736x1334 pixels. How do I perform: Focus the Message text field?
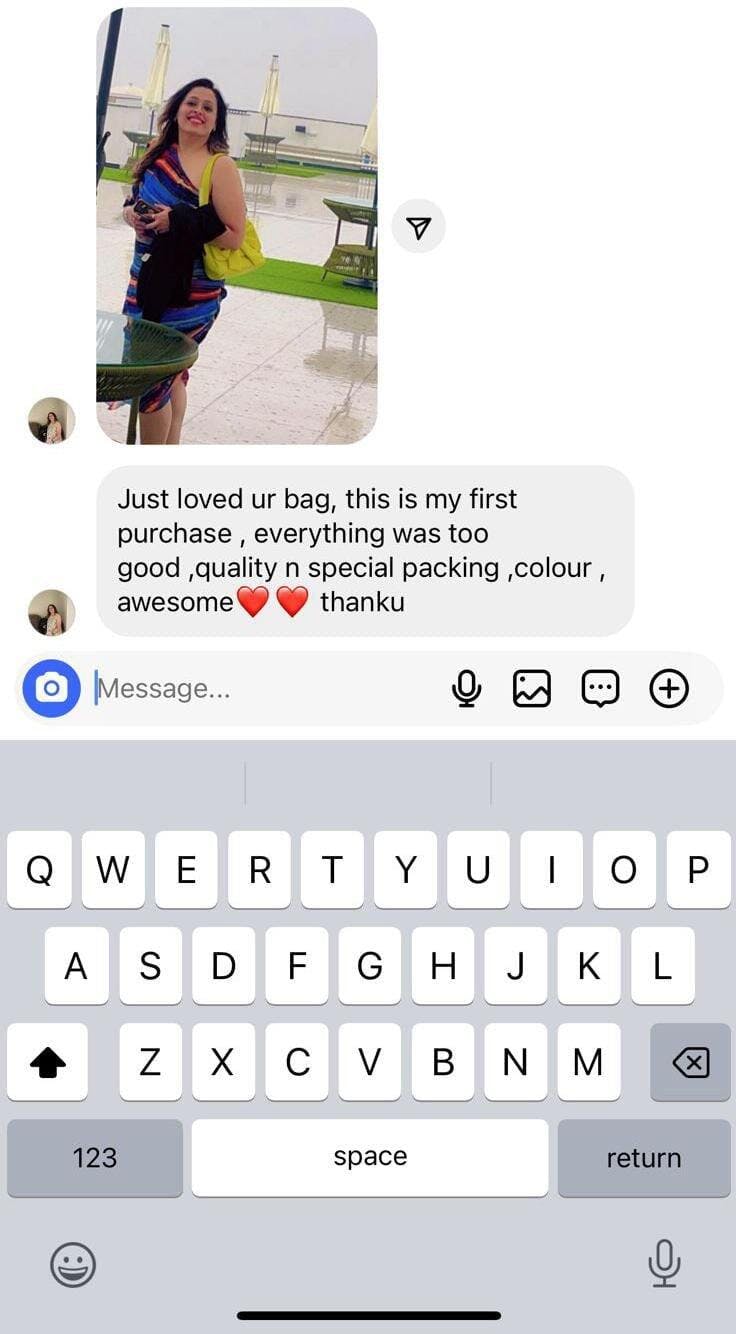coord(265,688)
